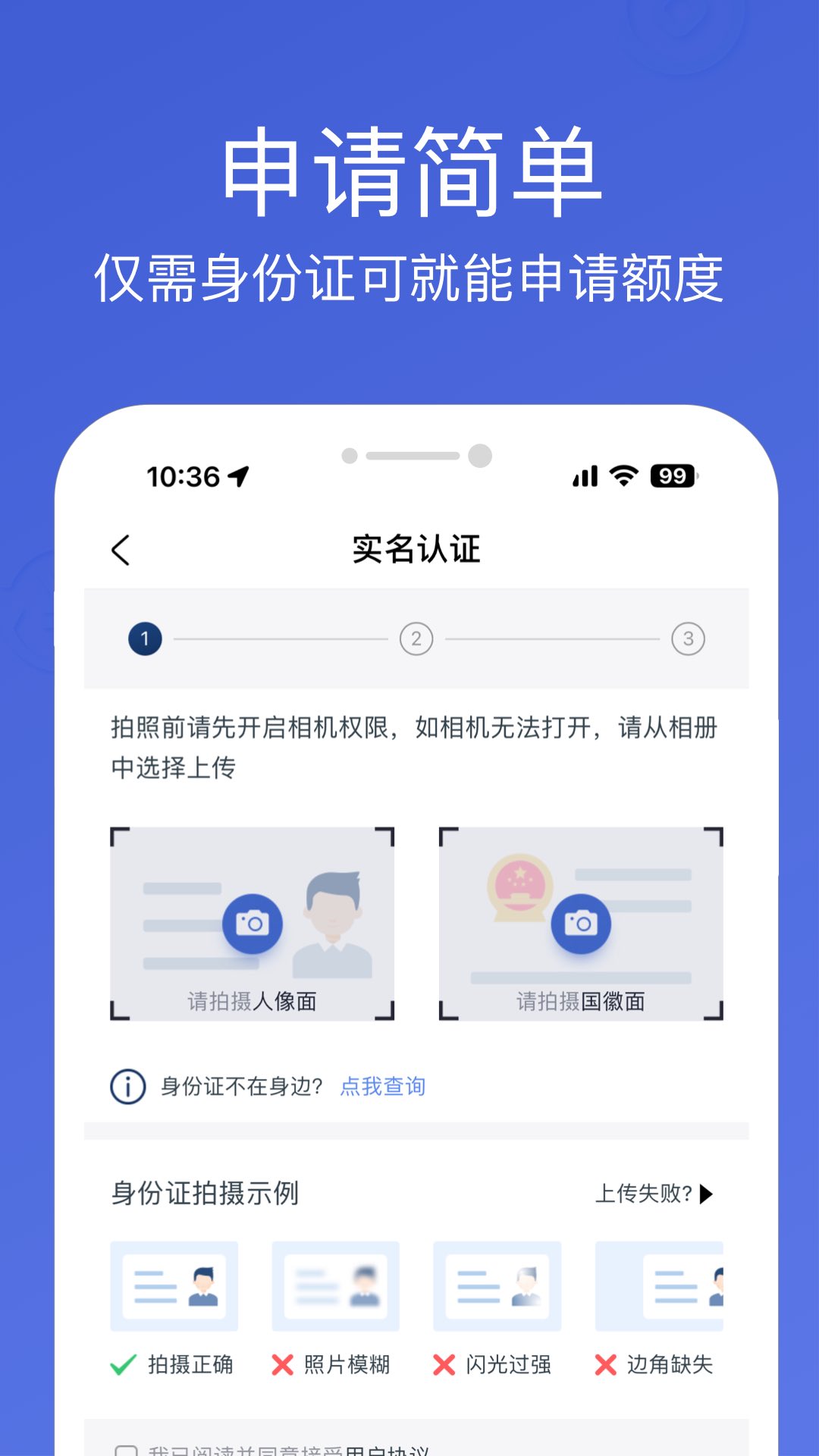The height and width of the screenshot is (1456, 819).
Task: Tap the camera icon on the 国徽面 card
Action: click(579, 922)
